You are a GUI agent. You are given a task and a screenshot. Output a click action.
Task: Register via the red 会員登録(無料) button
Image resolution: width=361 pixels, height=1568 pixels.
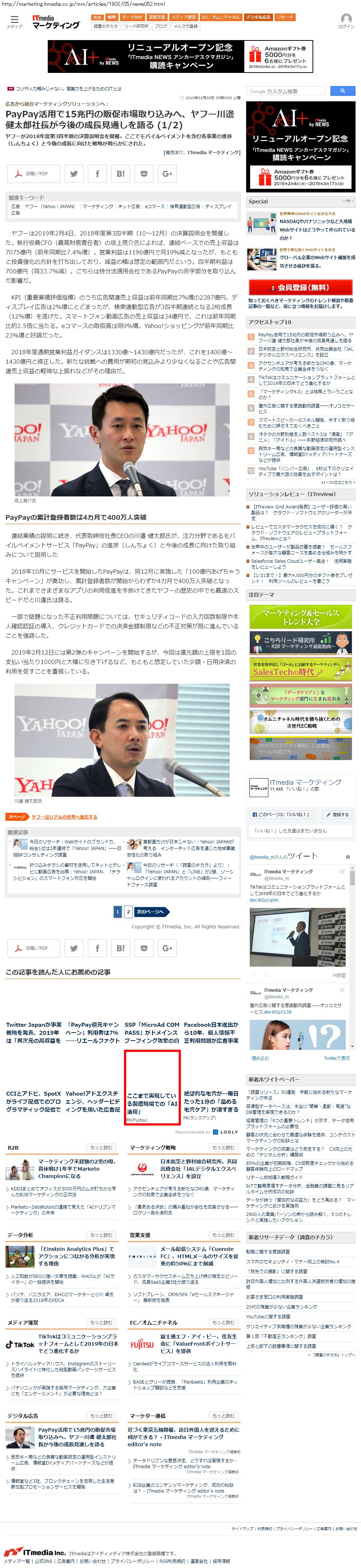tap(301, 287)
